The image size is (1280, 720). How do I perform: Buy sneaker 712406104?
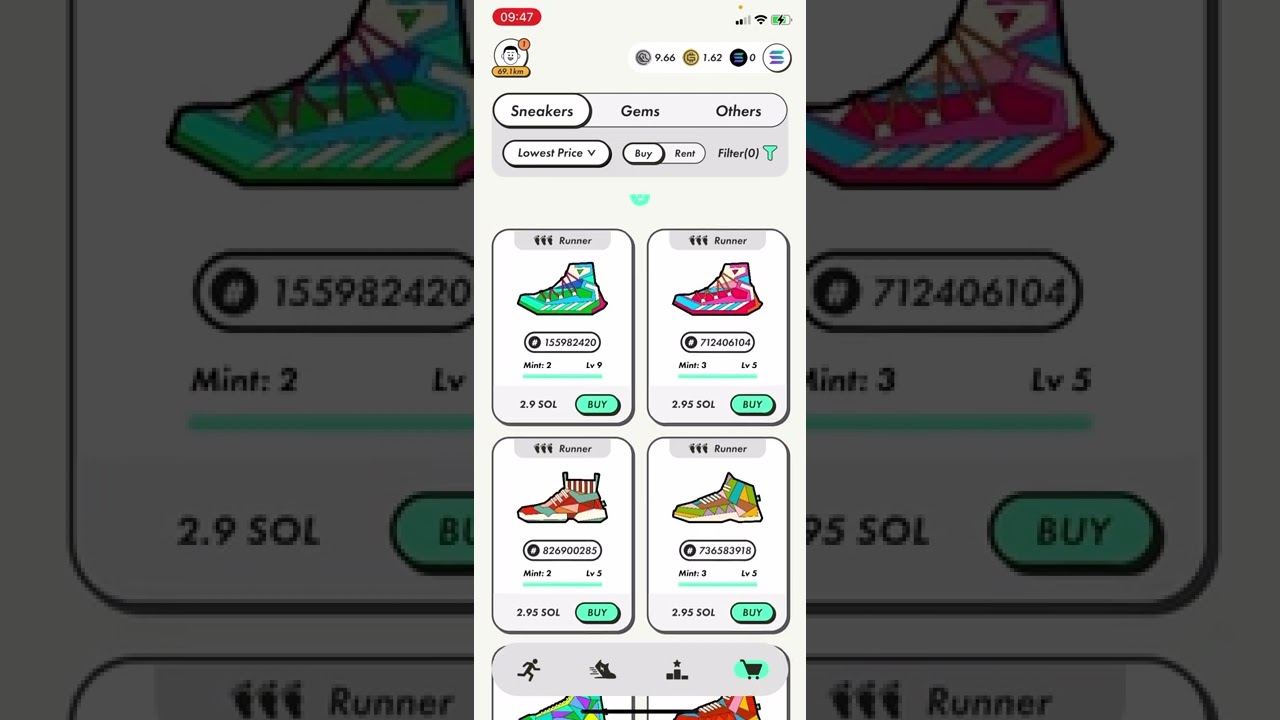pos(752,405)
